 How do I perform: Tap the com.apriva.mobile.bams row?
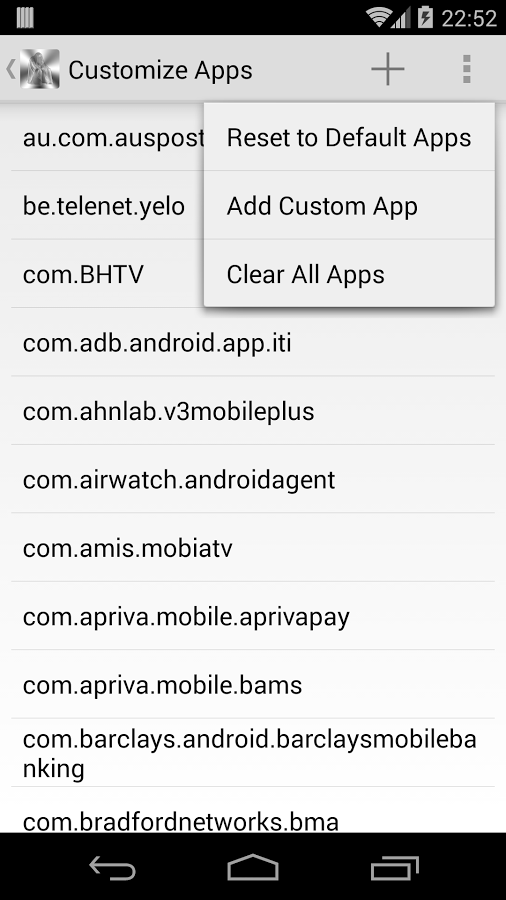[x=252, y=684]
